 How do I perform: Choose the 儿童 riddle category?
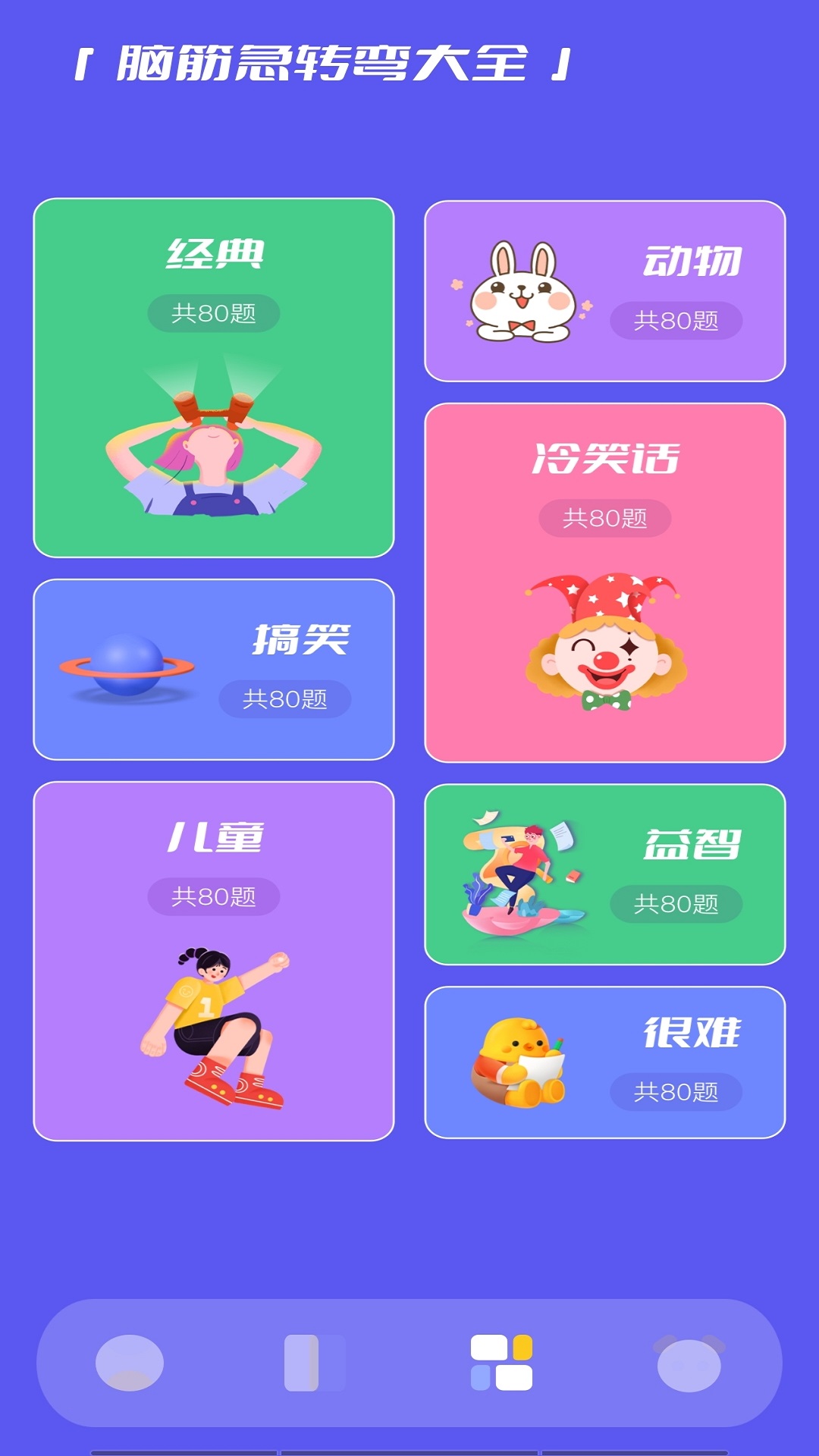[214, 961]
